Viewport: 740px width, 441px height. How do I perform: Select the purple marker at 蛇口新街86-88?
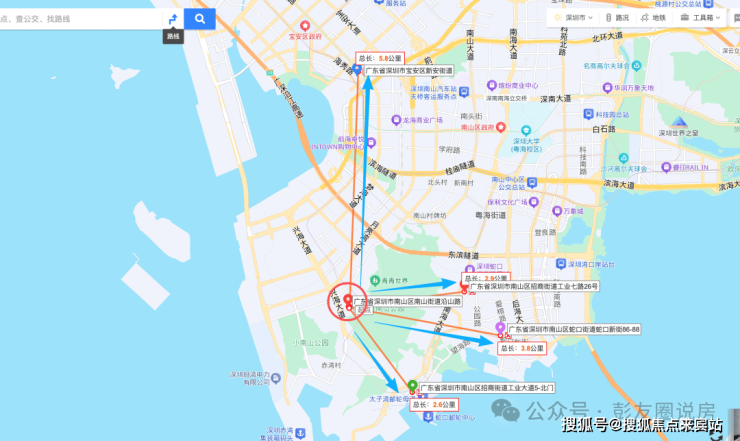point(500,328)
